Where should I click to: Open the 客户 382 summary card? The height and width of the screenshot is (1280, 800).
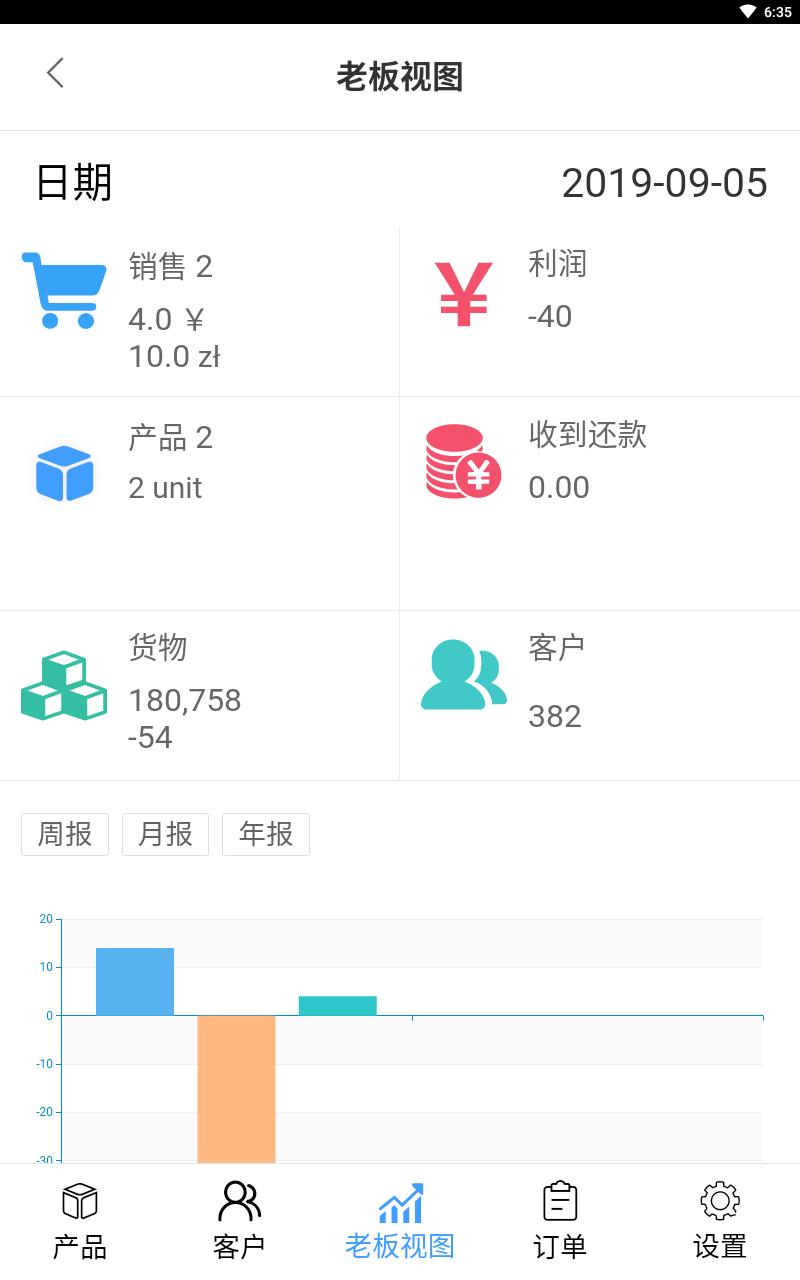[600, 695]
